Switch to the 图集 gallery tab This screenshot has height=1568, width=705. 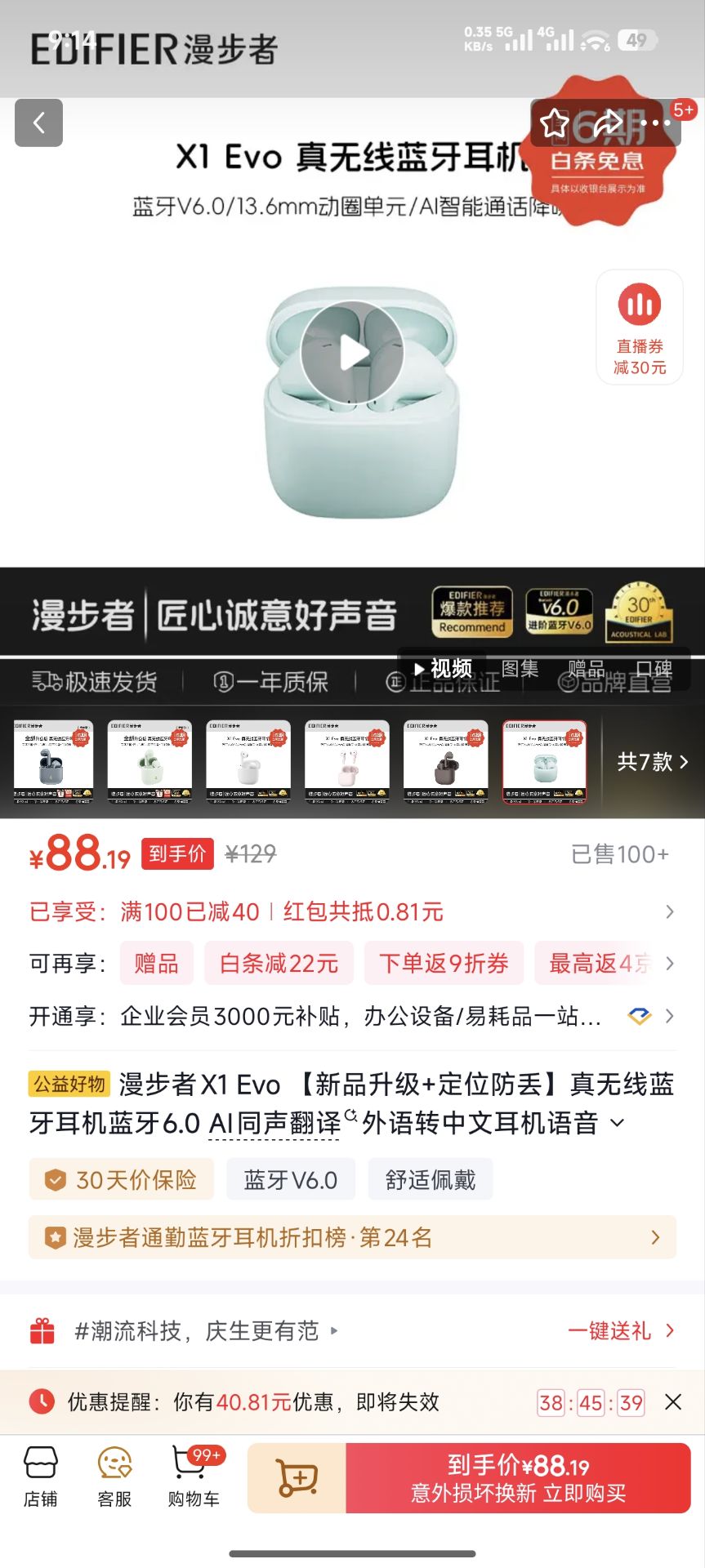[x=520, y=669]
